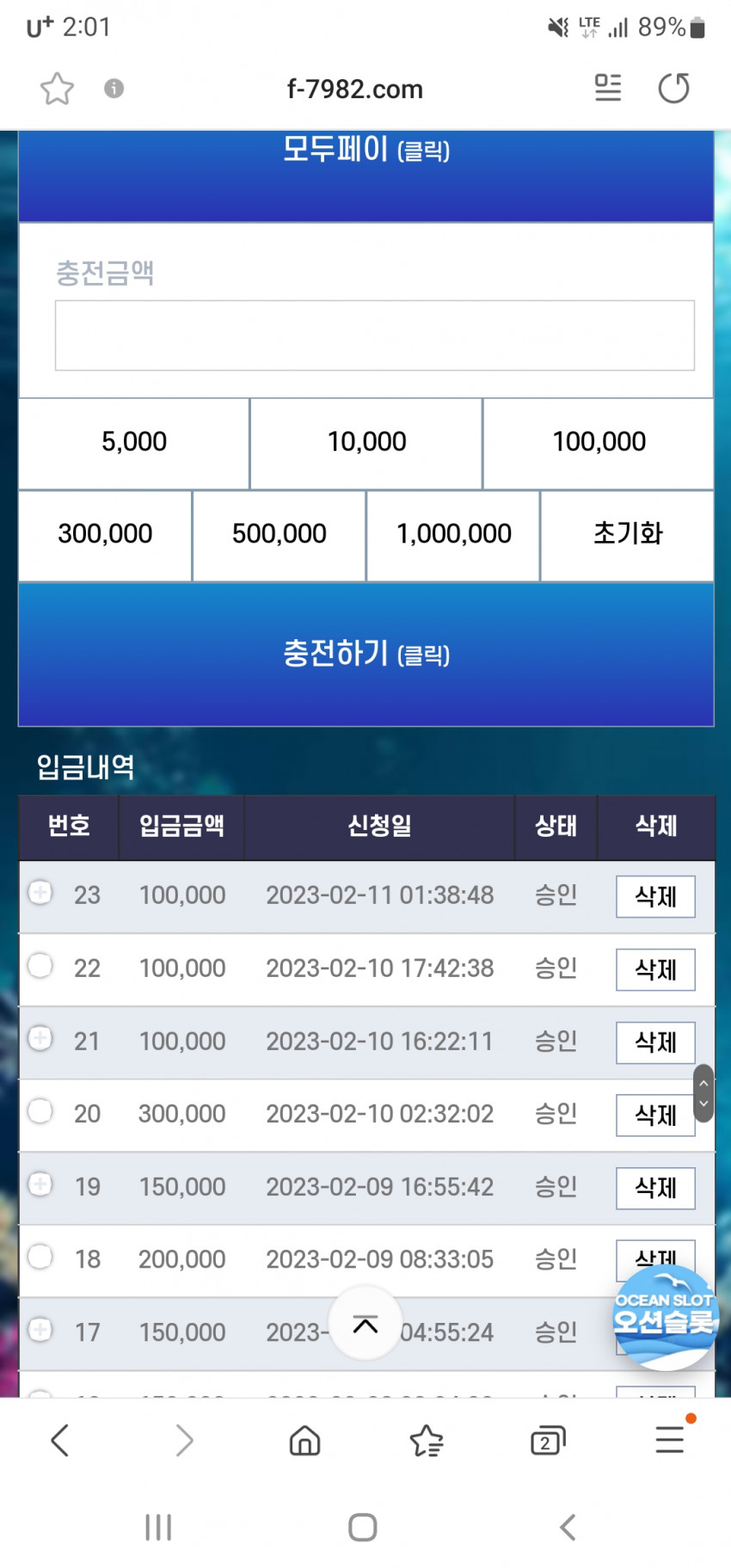Go to the browser home page
731x1568 pixels.
(x=304, y=1441)
